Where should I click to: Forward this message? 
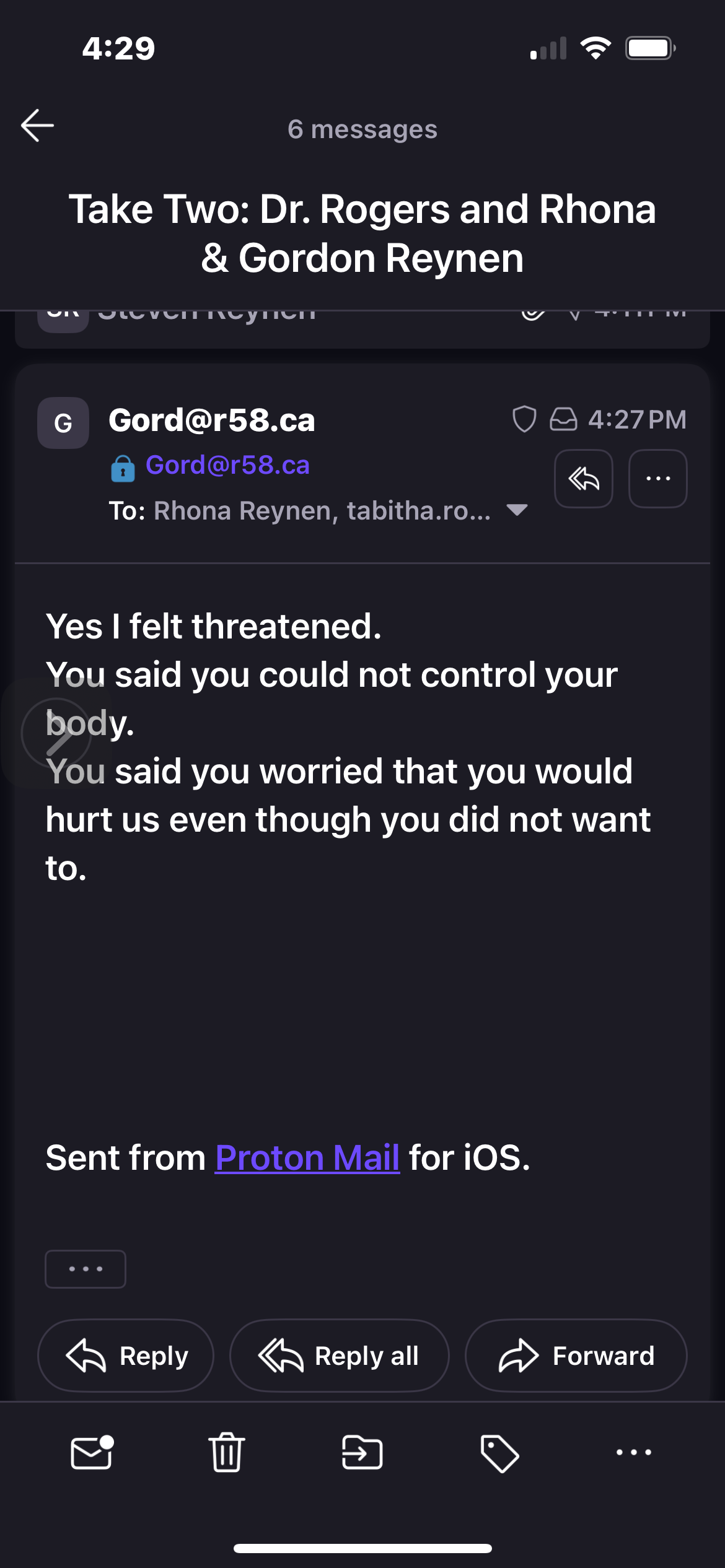pos(576,1356)
